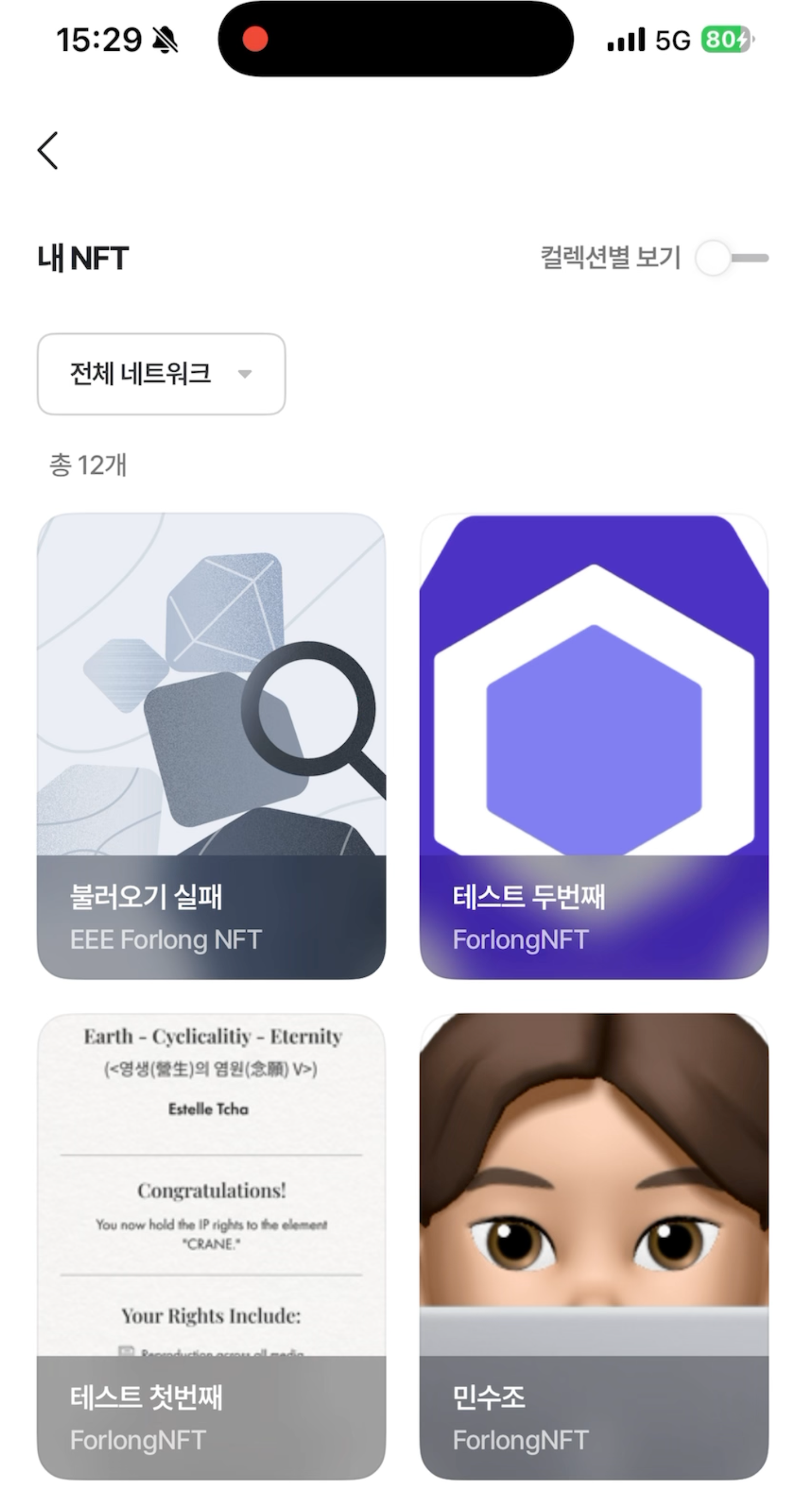This screenshot has width=812, height=1504.
Task: Enable the 컬렉션별 보기 toggle
Action: (x=731, y=258)
